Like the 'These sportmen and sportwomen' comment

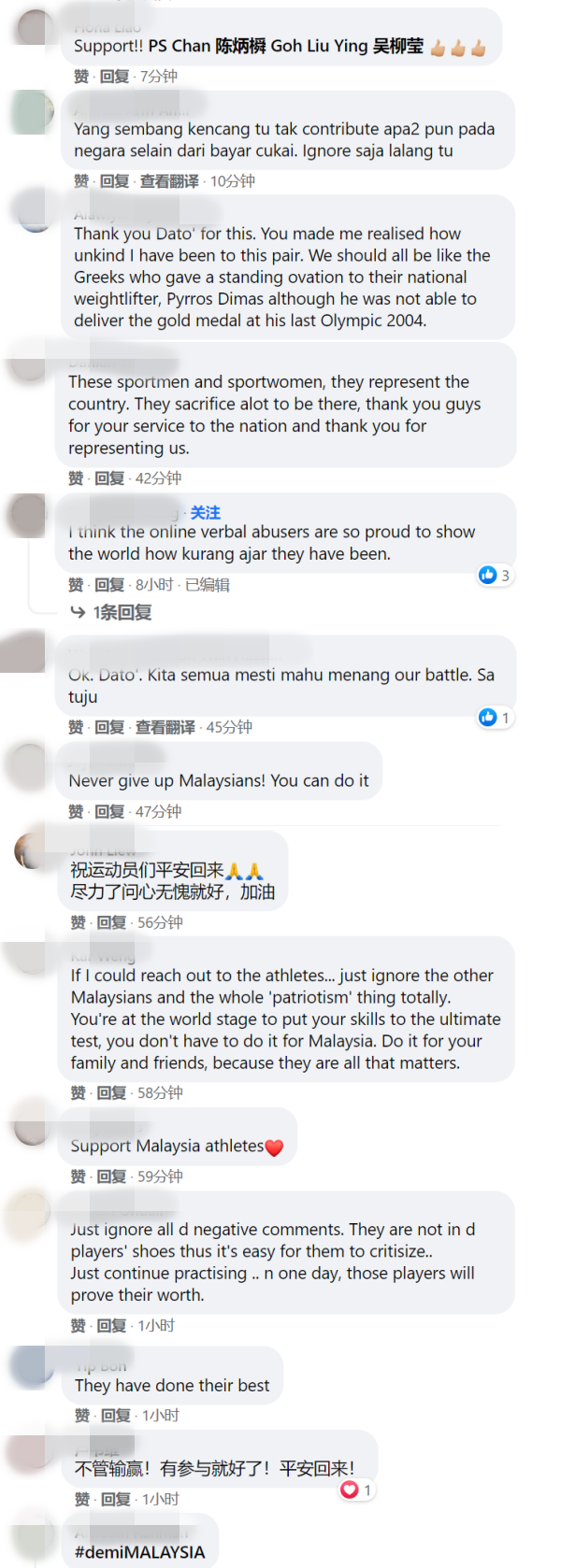tap(76, 478)
